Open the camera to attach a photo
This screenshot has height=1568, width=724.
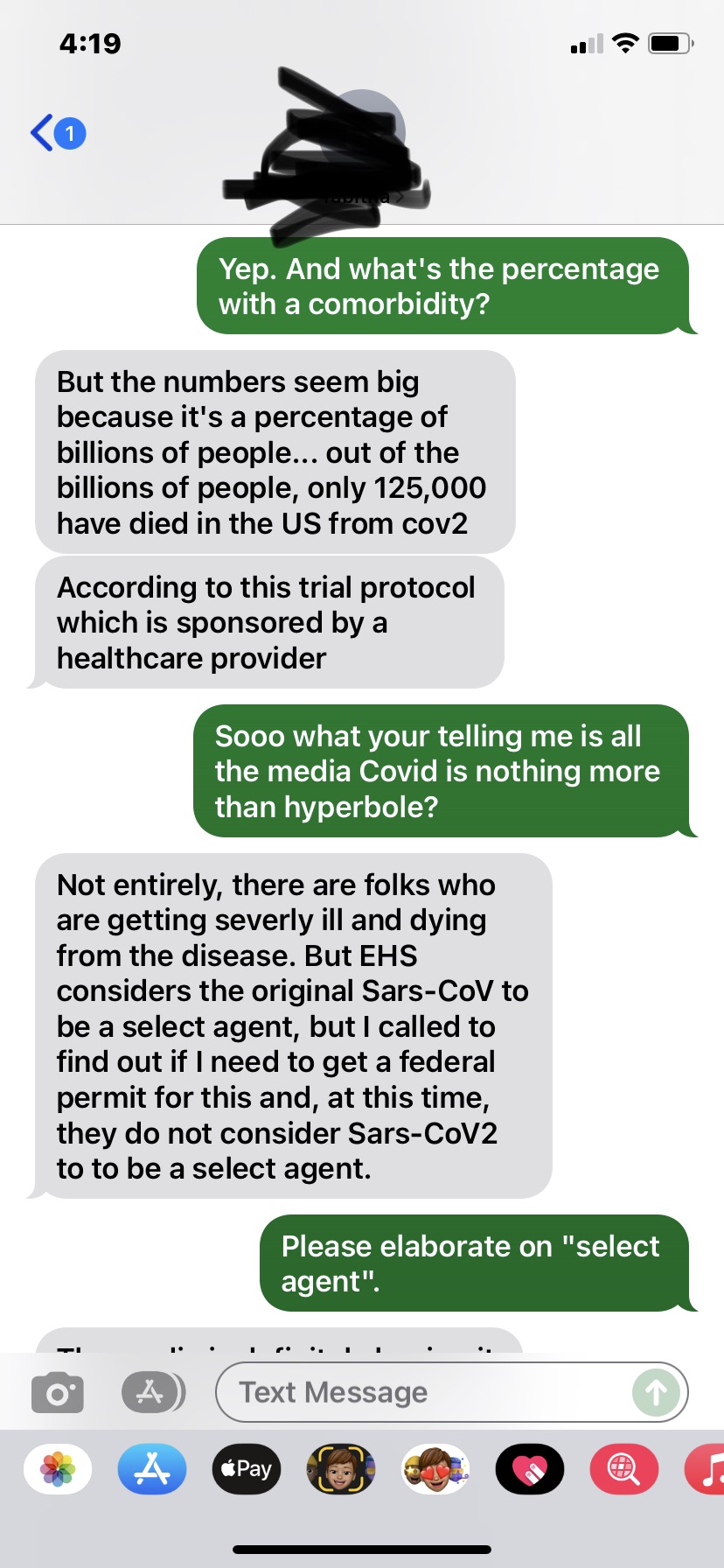coord(58,1392)
